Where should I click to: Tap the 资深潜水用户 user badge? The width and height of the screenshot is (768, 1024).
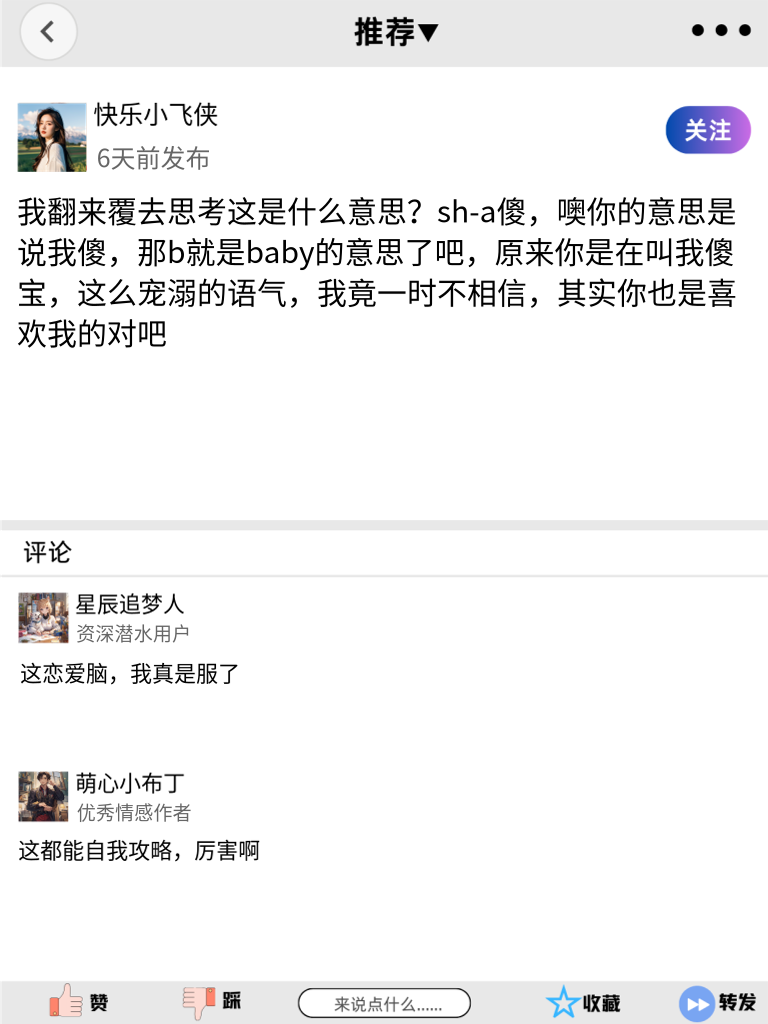pyautogui.click(x=133, y=633)
